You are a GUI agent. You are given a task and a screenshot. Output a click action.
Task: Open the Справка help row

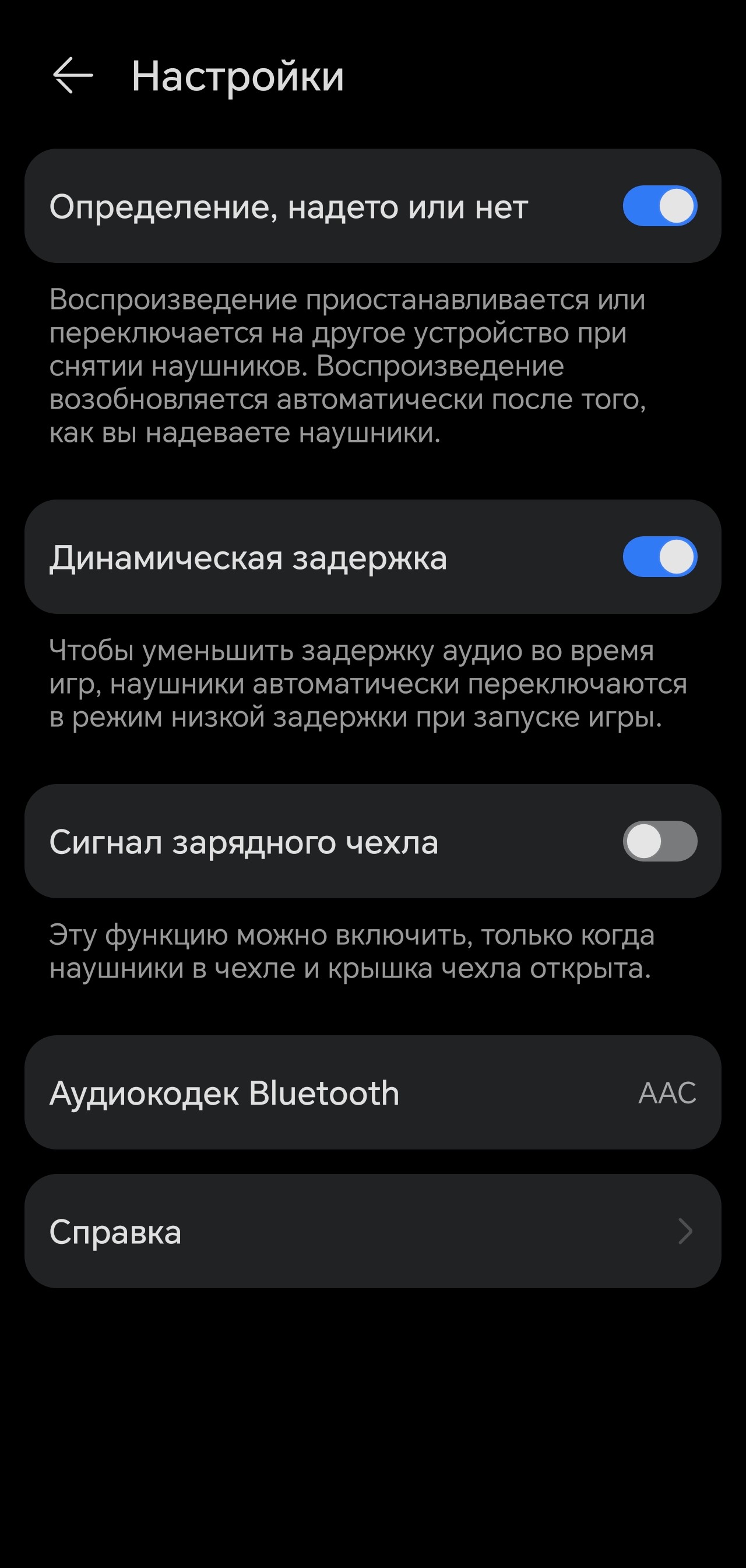372,1232
